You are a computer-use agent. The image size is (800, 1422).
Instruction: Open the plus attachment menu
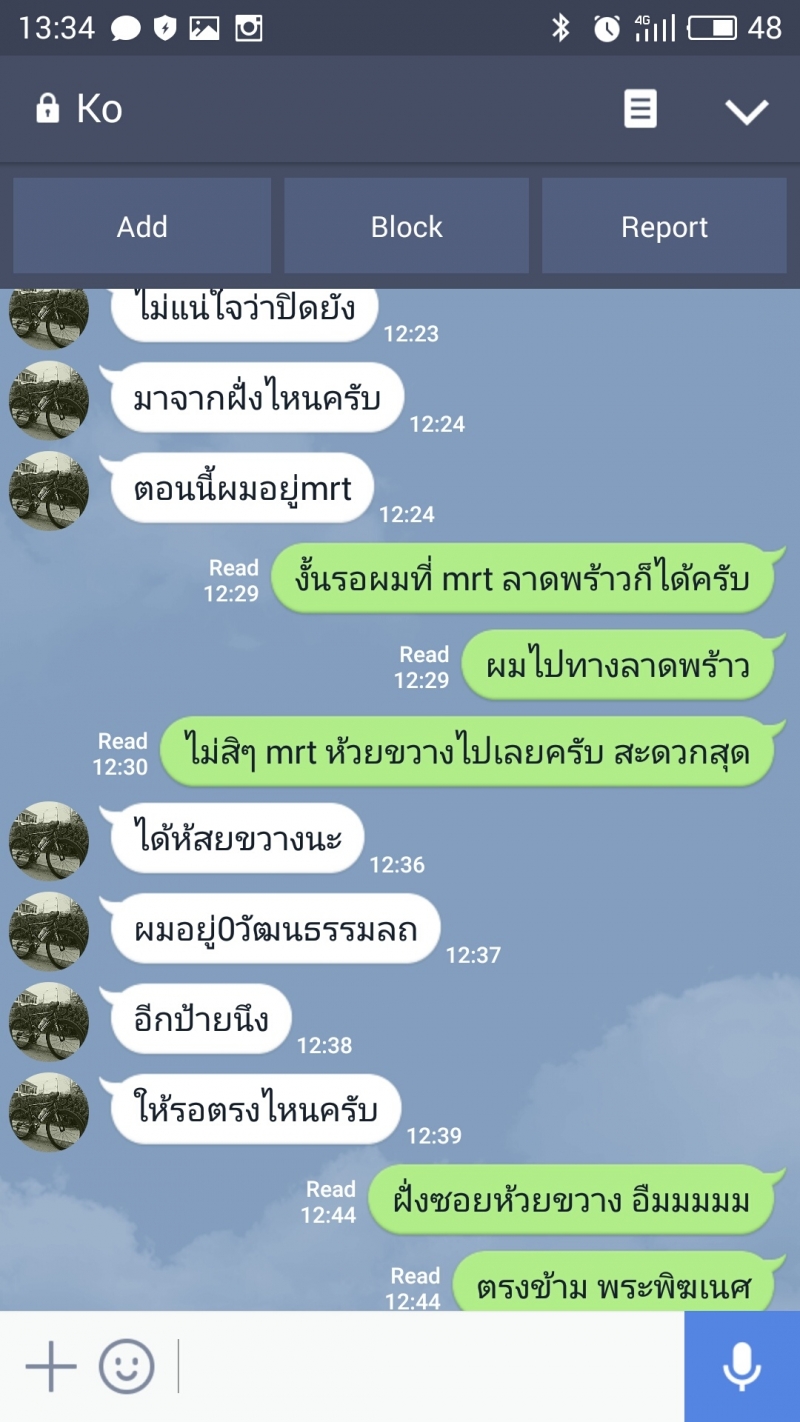[x=50, y=1366]
